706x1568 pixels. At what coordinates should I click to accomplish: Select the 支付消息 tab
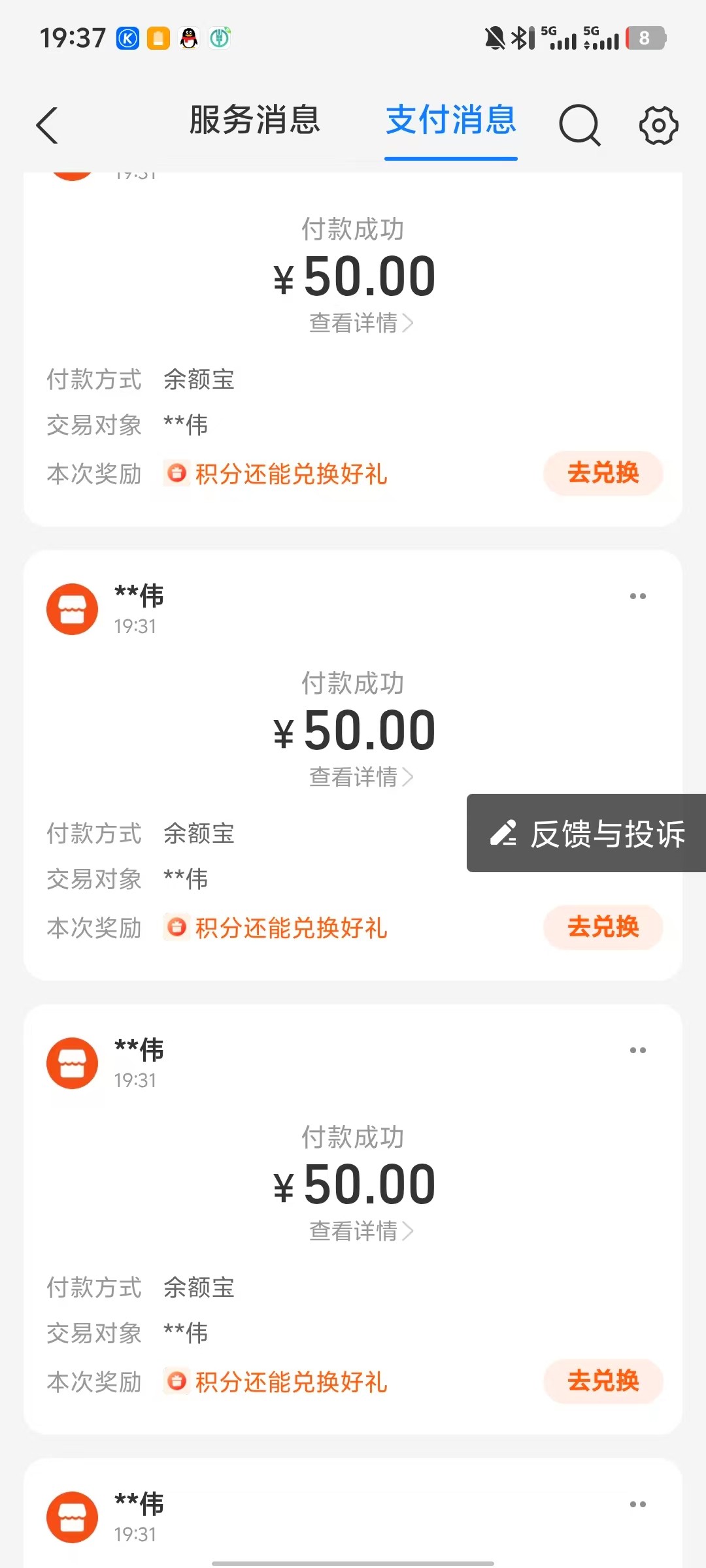451,120
